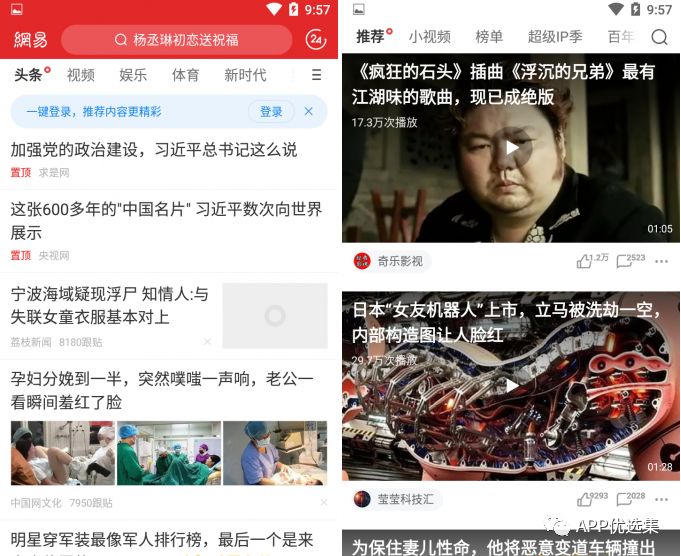Open the channel list menu icon

click(317, 75)
